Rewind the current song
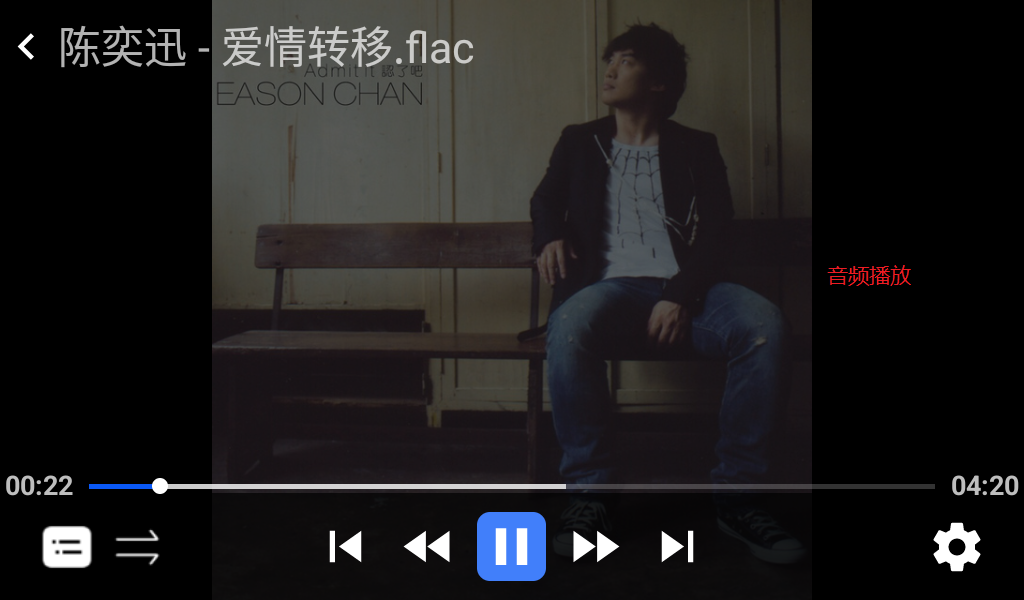1024x600 pixels. [x=427, y=547]
